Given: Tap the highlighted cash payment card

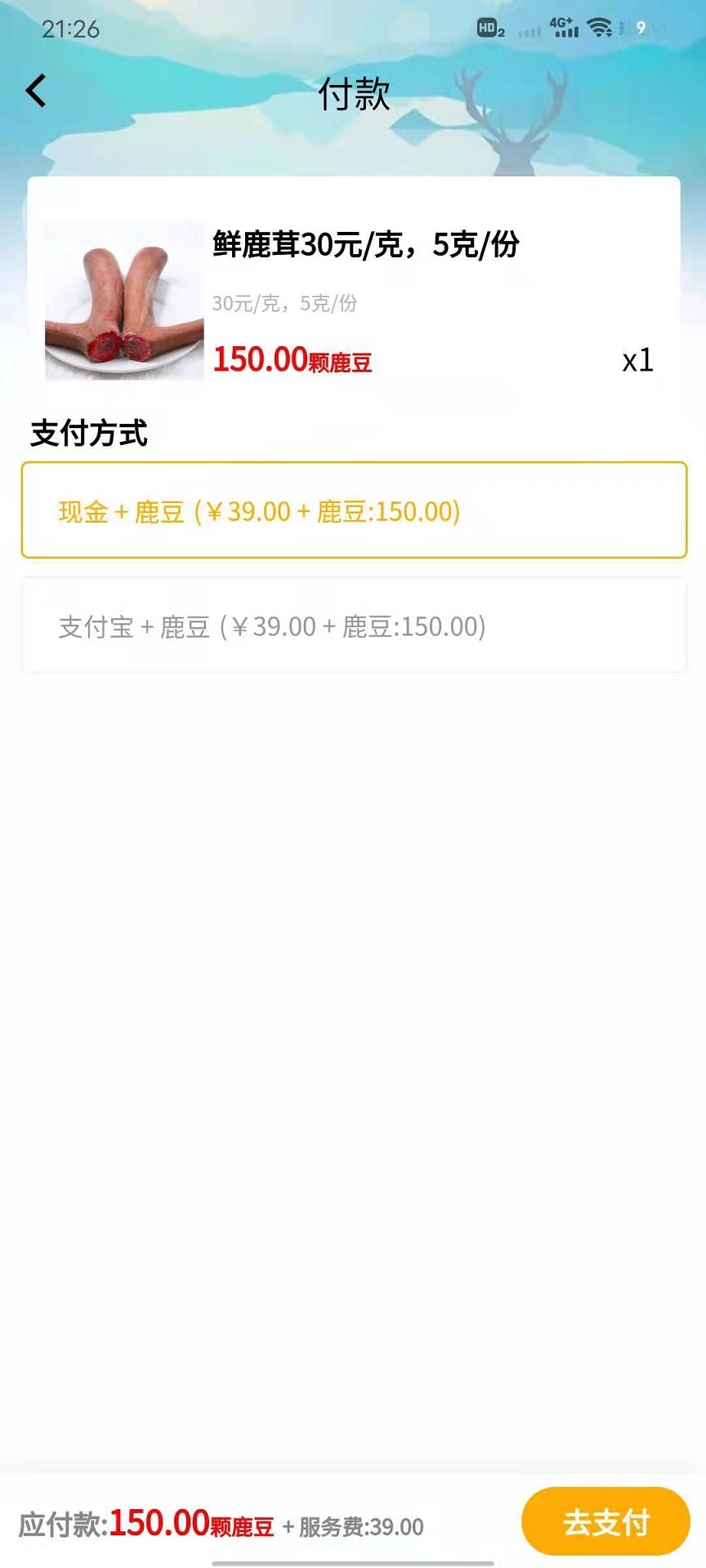Looking at the screenshot, I should click(x=353, y=512).
